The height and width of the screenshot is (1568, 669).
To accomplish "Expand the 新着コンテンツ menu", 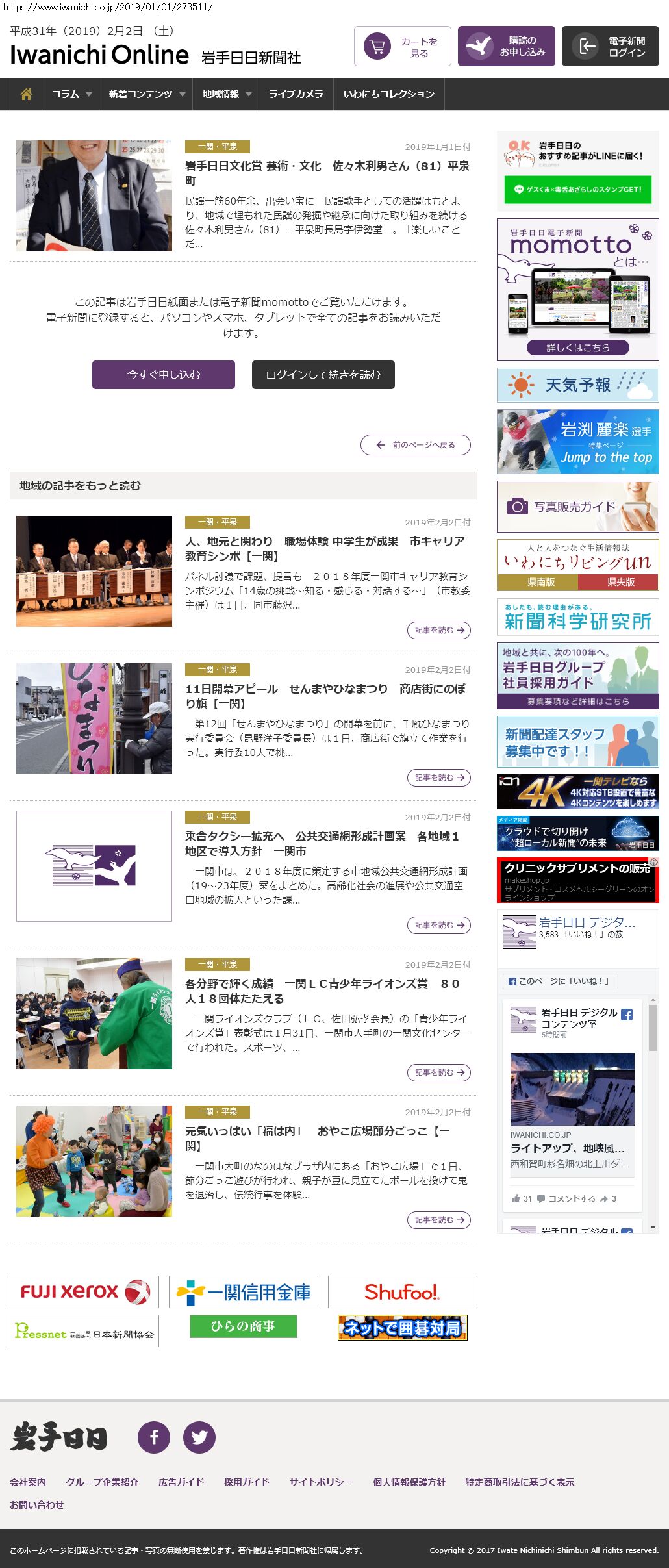I will [x=146, y=94].
